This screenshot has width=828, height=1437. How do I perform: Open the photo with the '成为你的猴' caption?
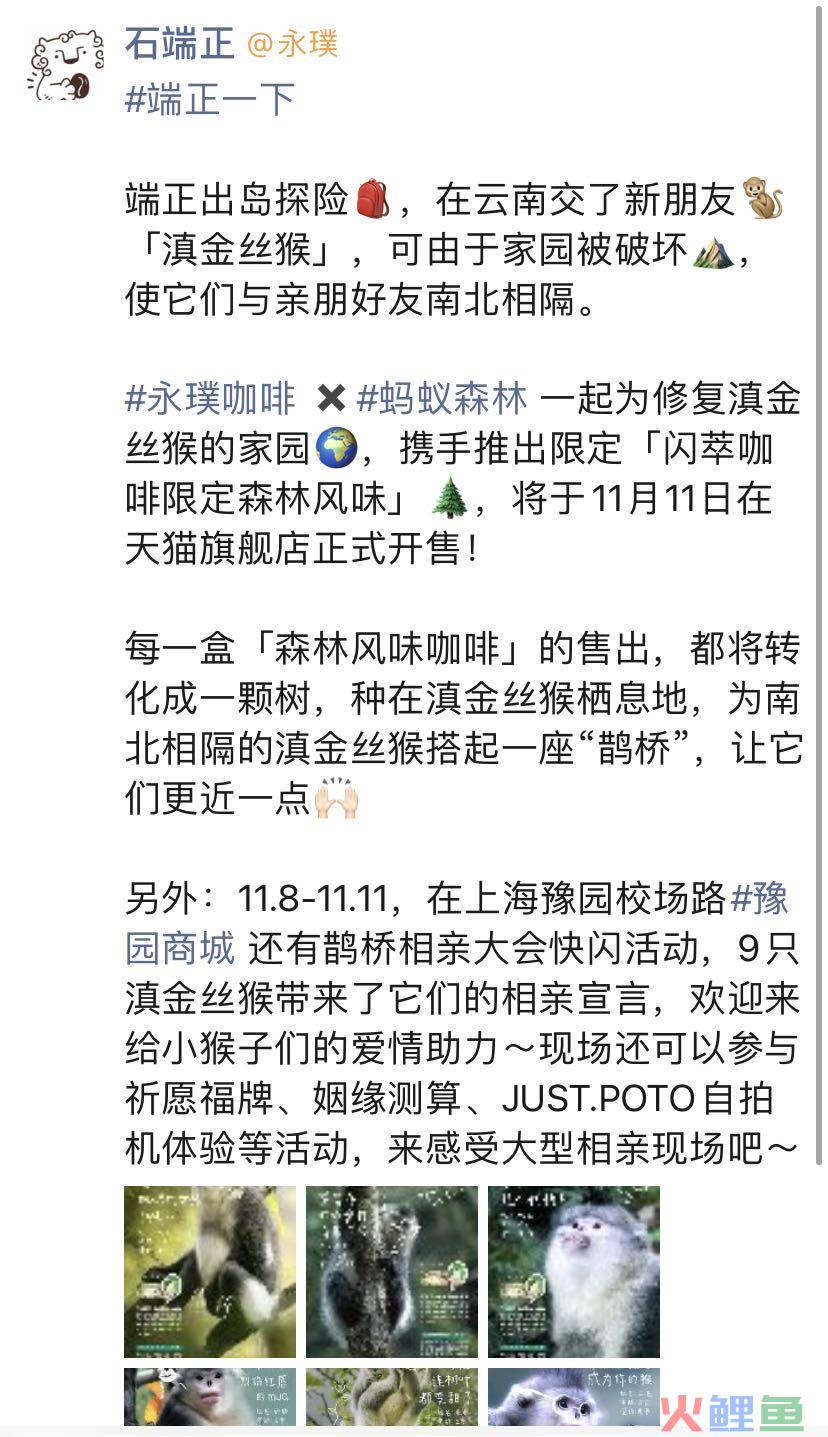[x=574, y=1397]
